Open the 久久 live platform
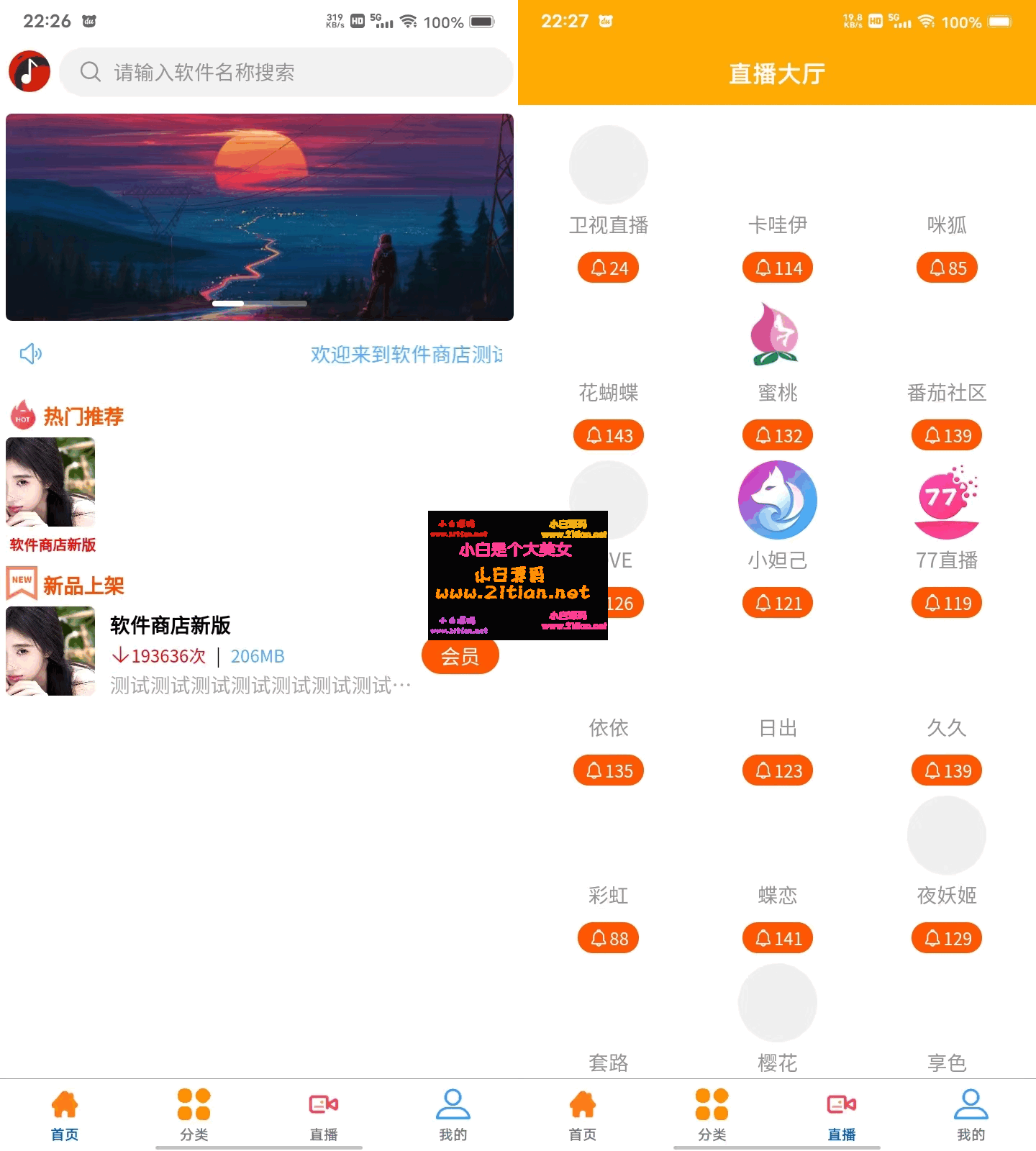 (x=946, y=727)
